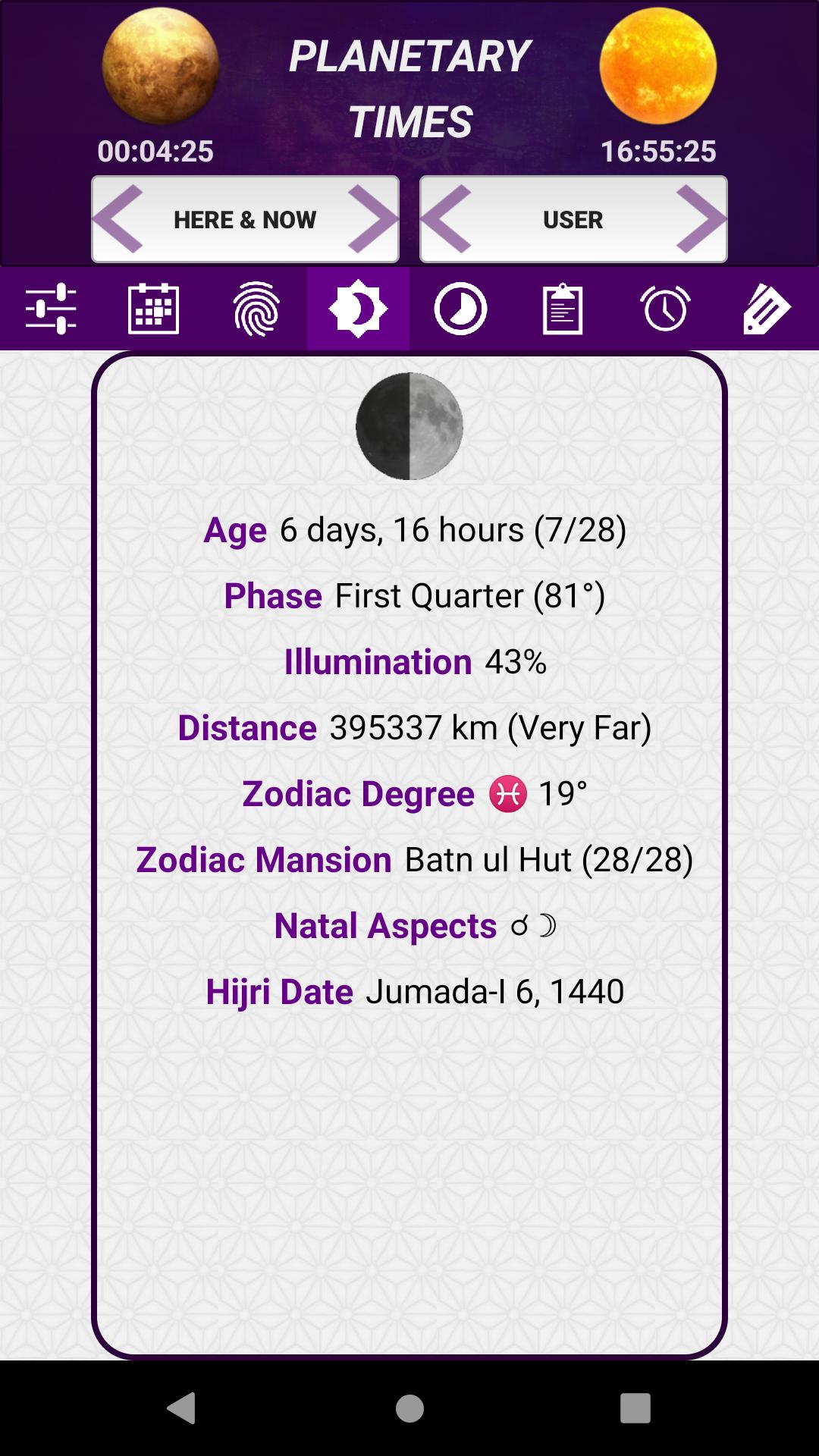Tap the left arrow on USER
The height and width of the screenshot is (1456, 819).
447,219
